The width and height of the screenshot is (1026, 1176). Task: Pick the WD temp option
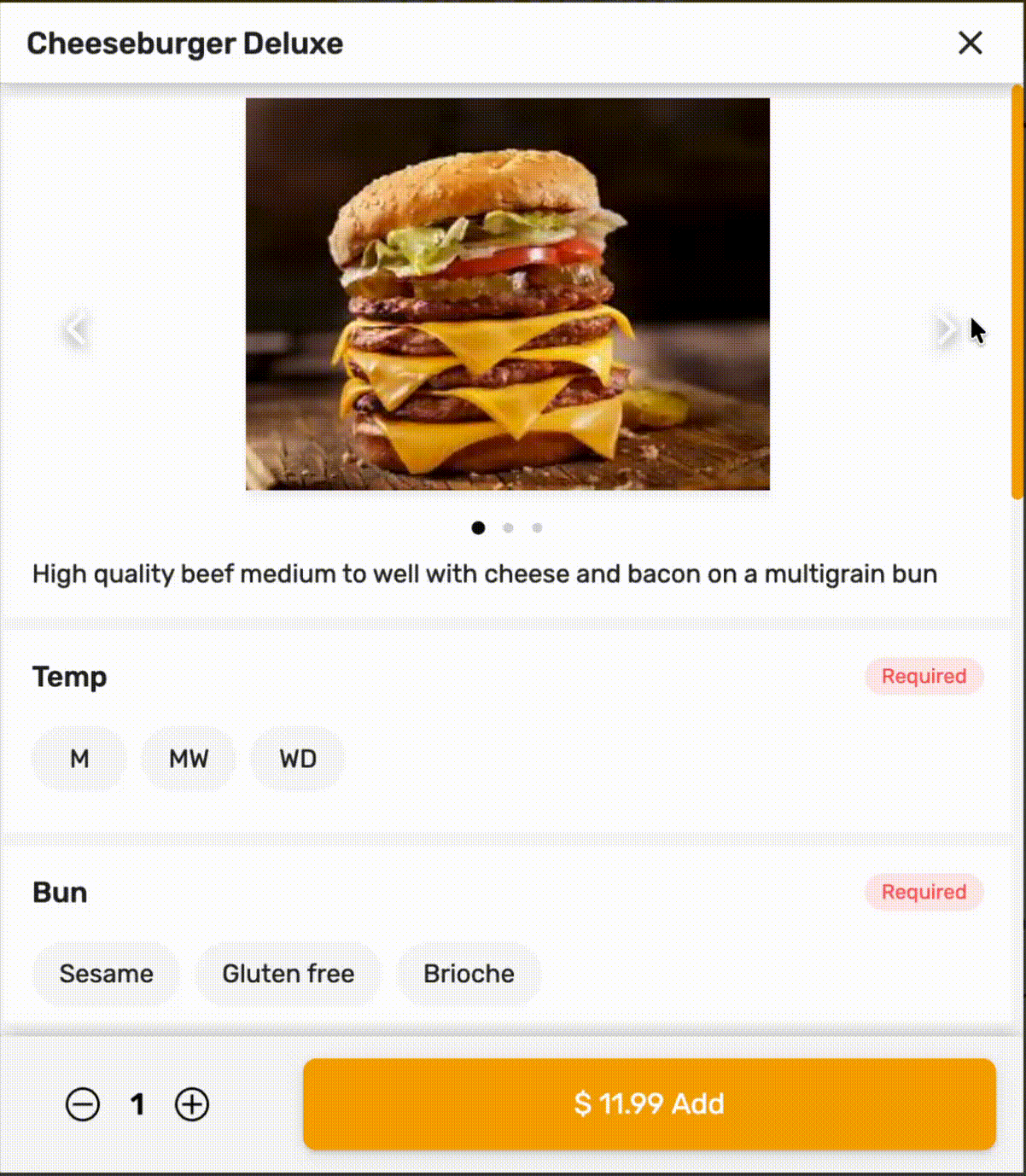(298, 759)
